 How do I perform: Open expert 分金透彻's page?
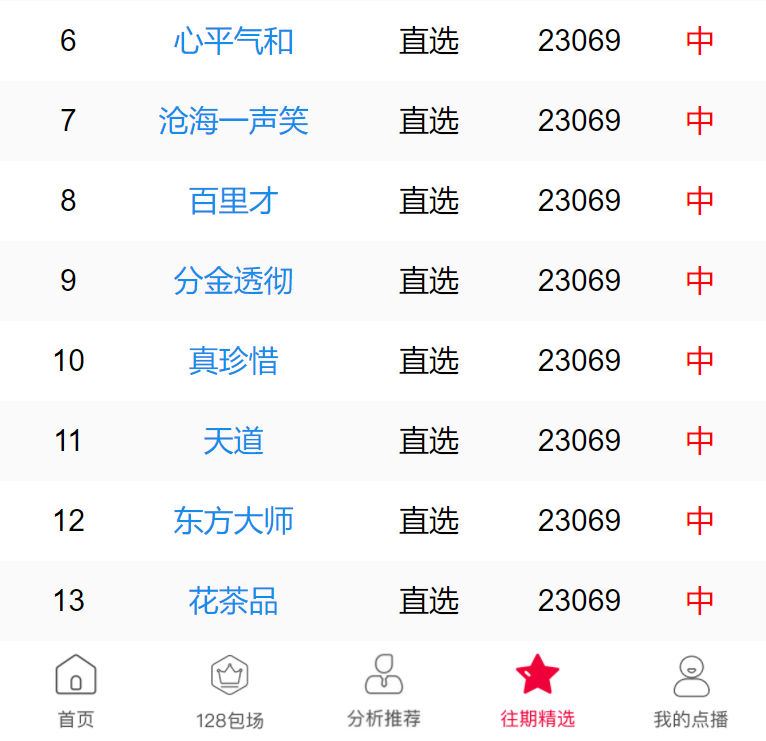(x=233, y=281)
